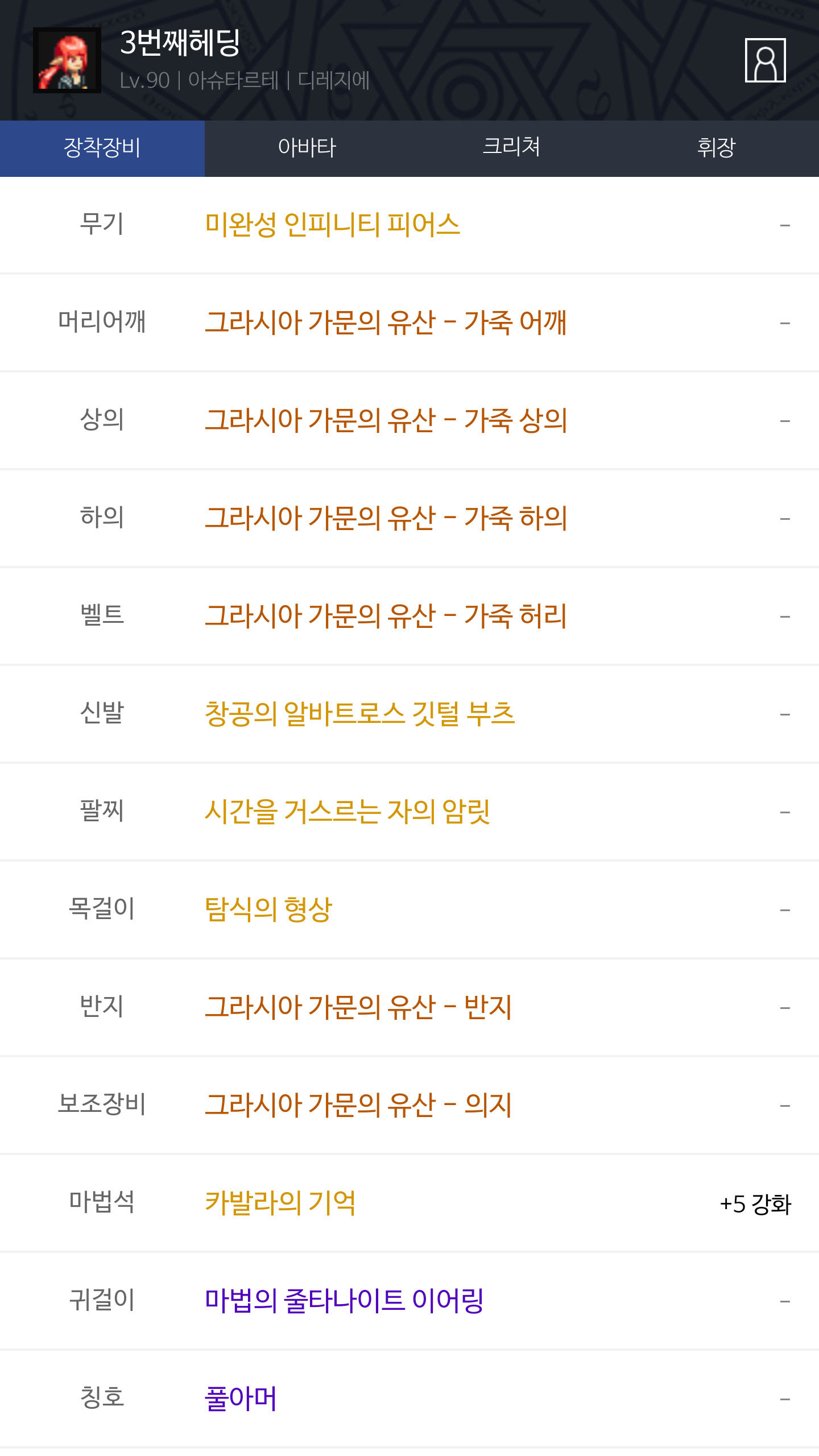View 그라시아 가문의 유산 - 가죽 어깨

click(x=386, y=322)
